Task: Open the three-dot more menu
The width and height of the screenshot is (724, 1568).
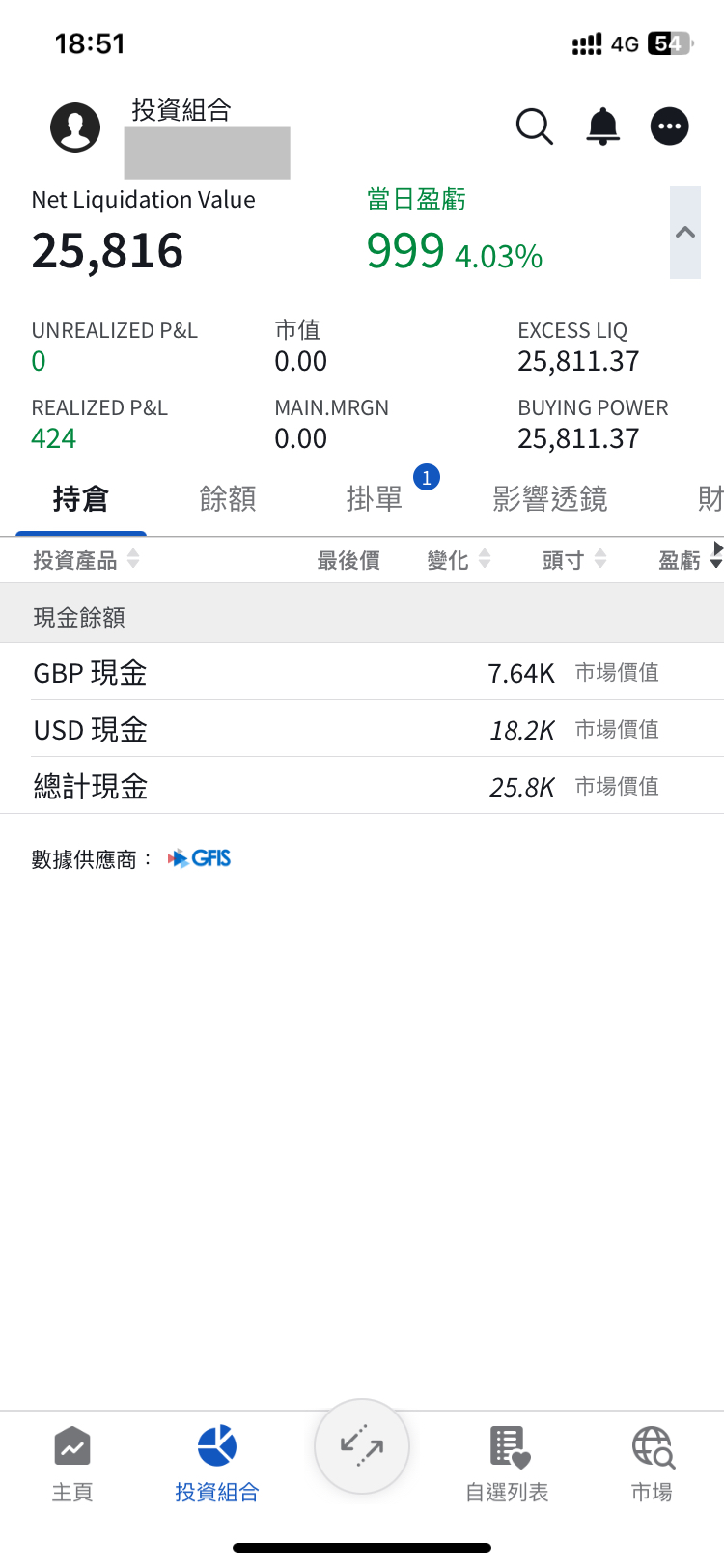Action: click(669, 126)
